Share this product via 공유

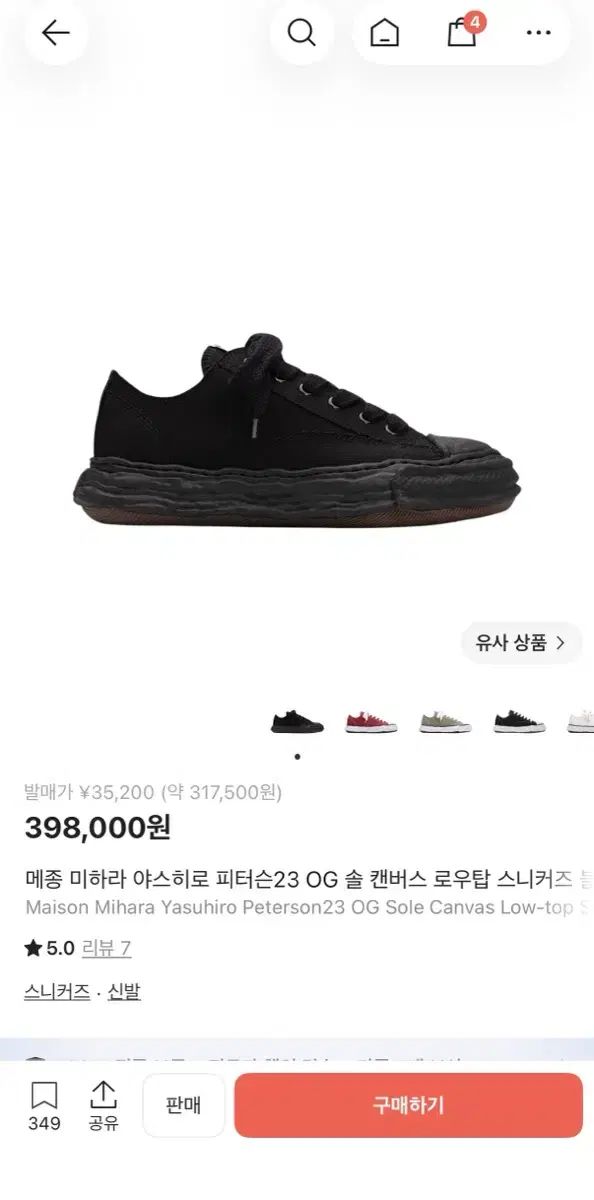pyautogui.click(x=103, y=1106)
